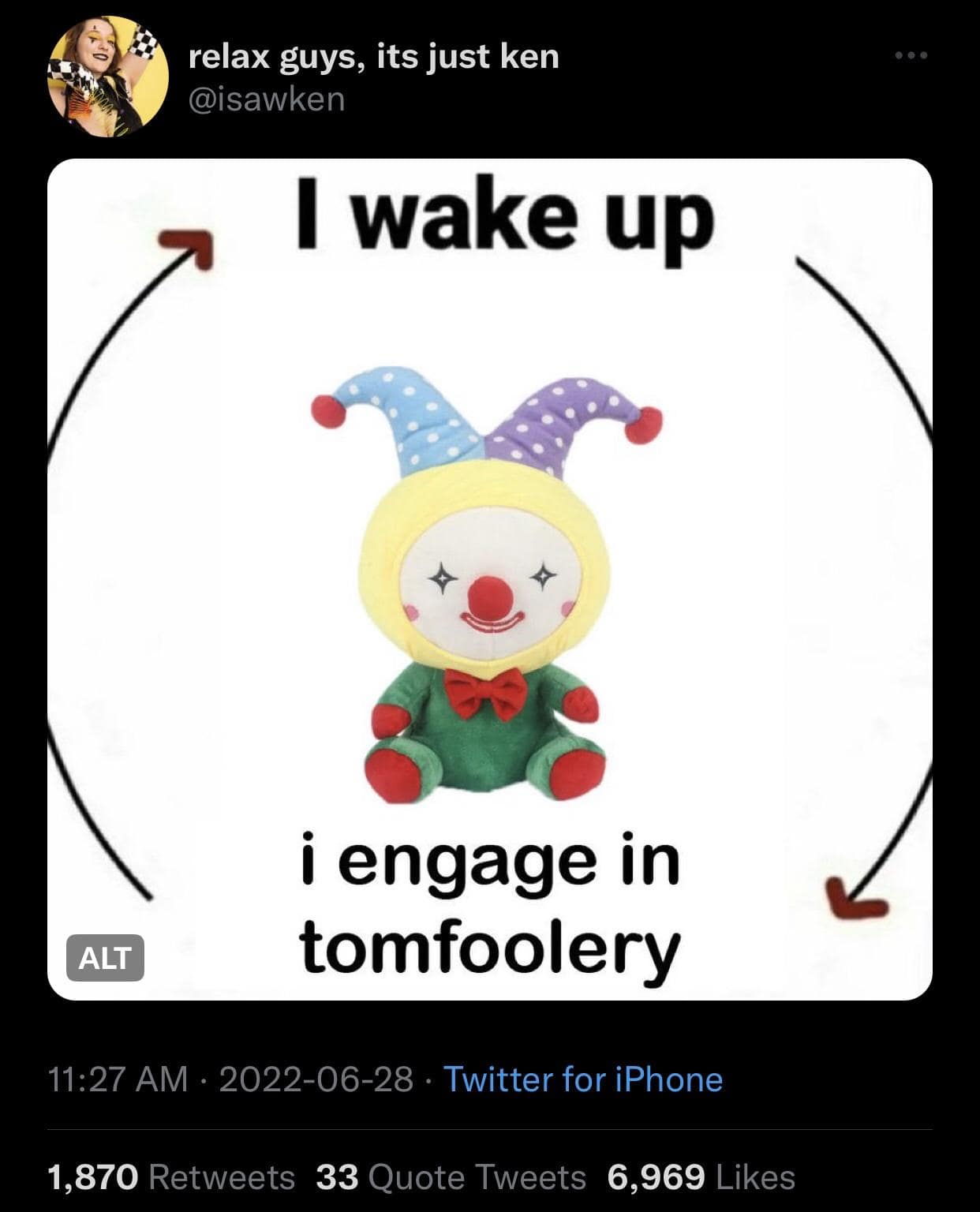See who gave the 6,969 Likes
This screenshot has height=1212, width=980.
coord(701,1177)
